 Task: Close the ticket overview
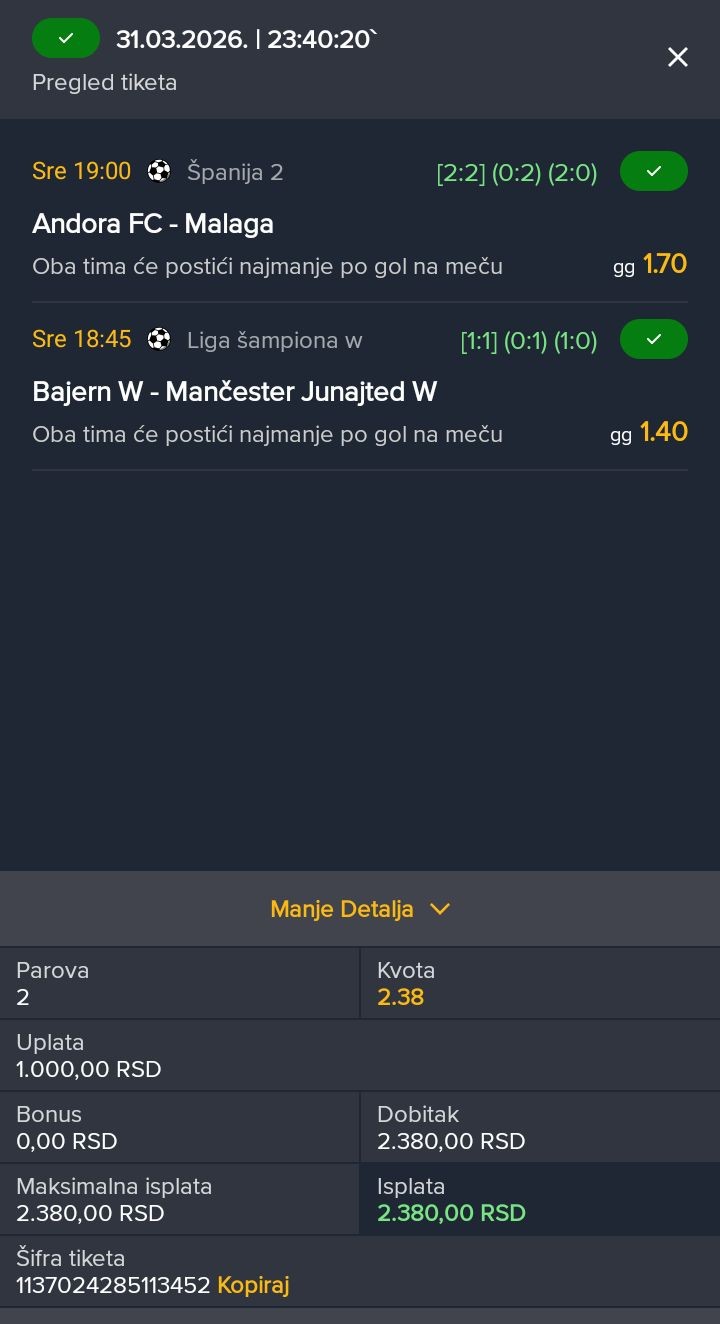pyautogui.click(x=678, y=58)
